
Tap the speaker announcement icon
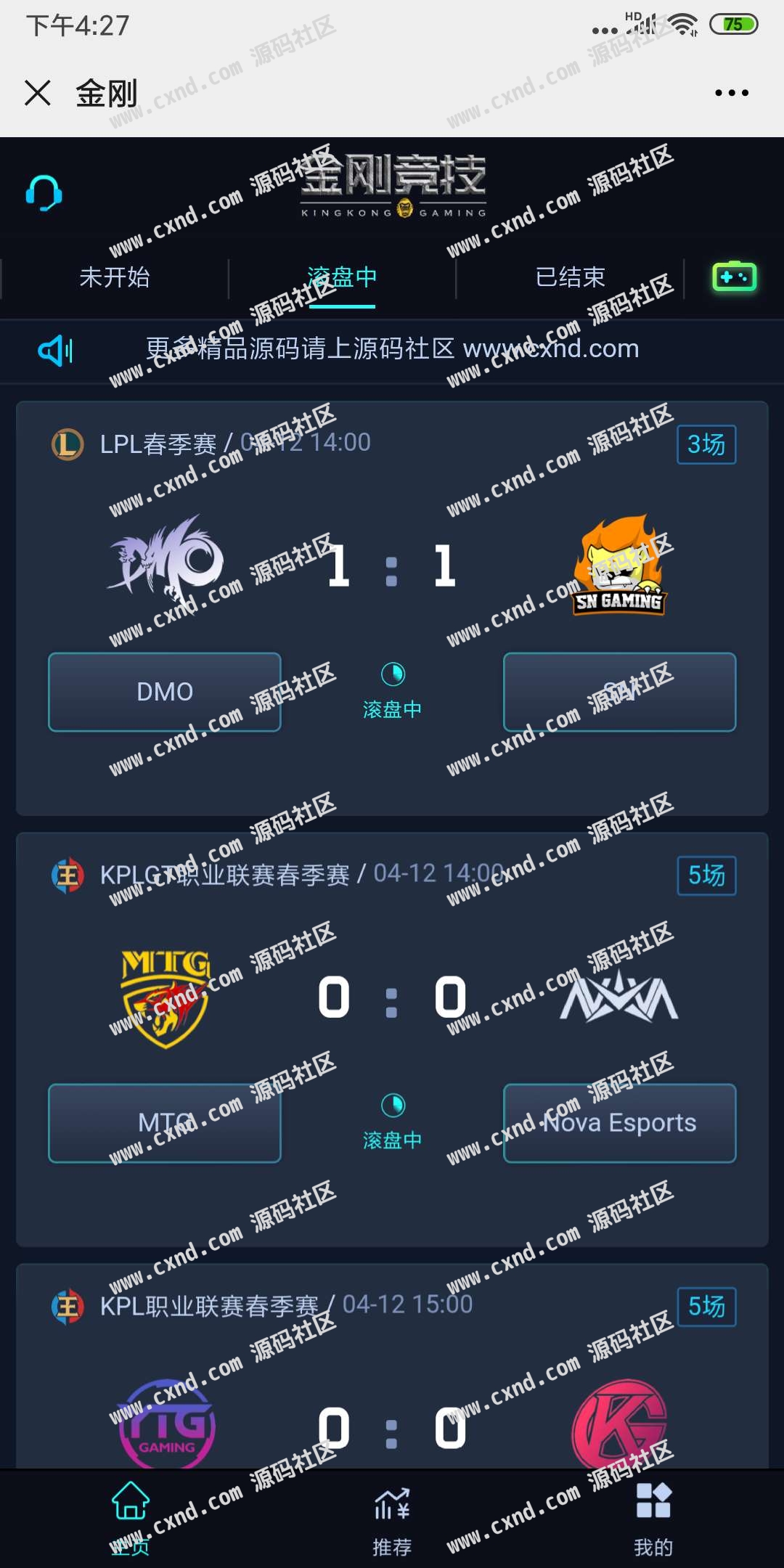pyautogui.click(x=55, y=351)
